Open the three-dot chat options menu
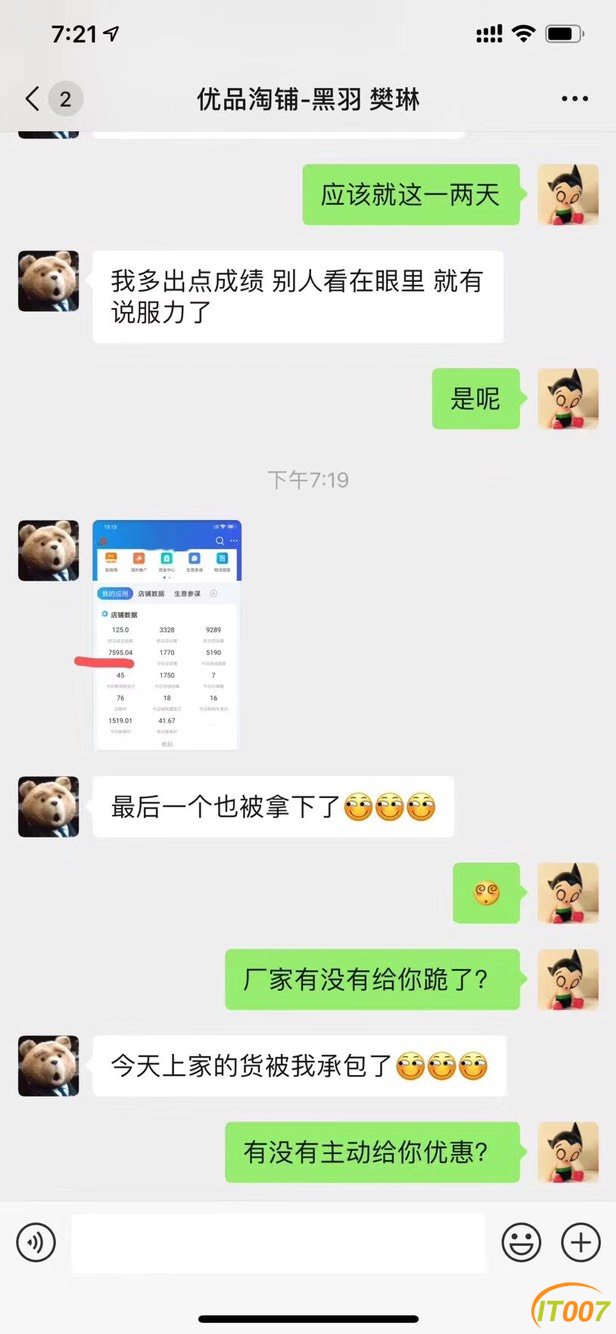This screenshot has width=616, height=1334. tap(575, 99)
